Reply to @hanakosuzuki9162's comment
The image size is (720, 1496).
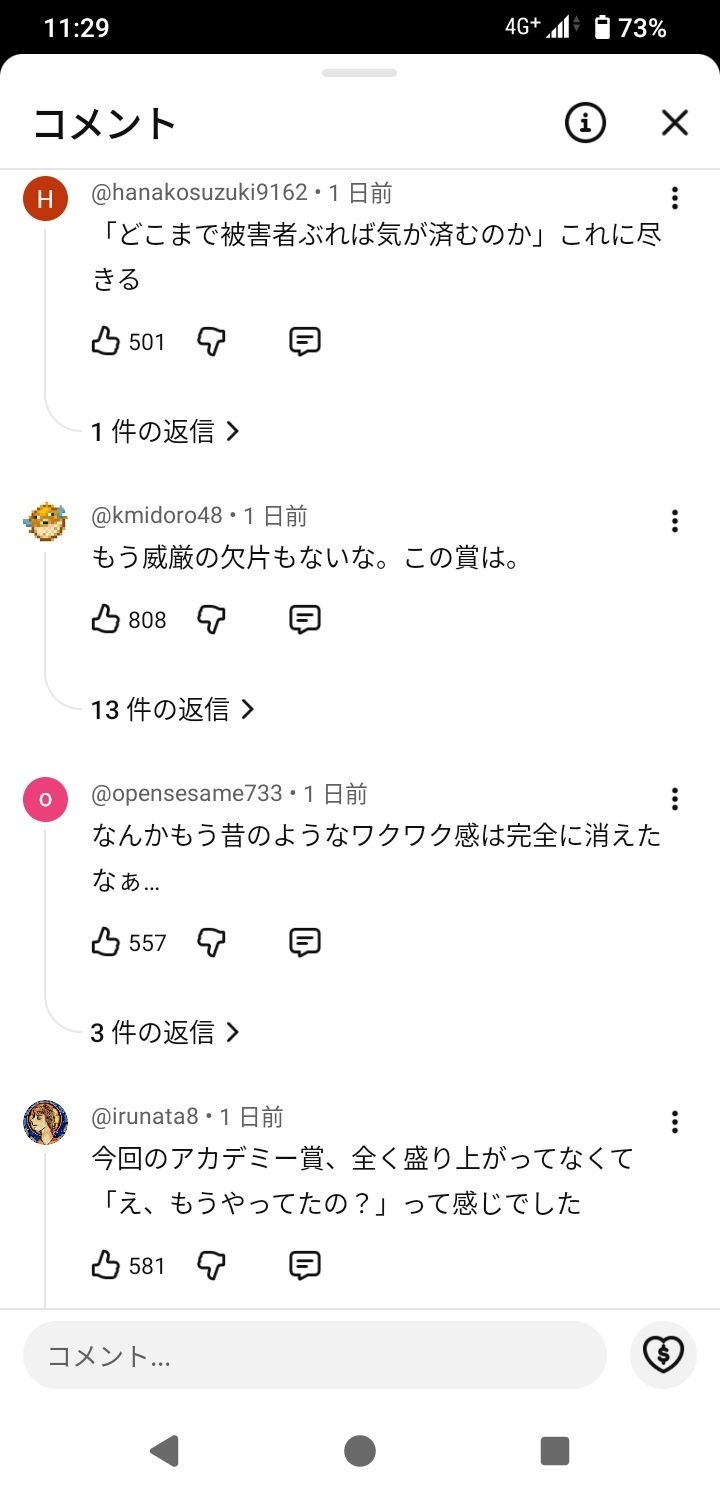coord(304,342)
